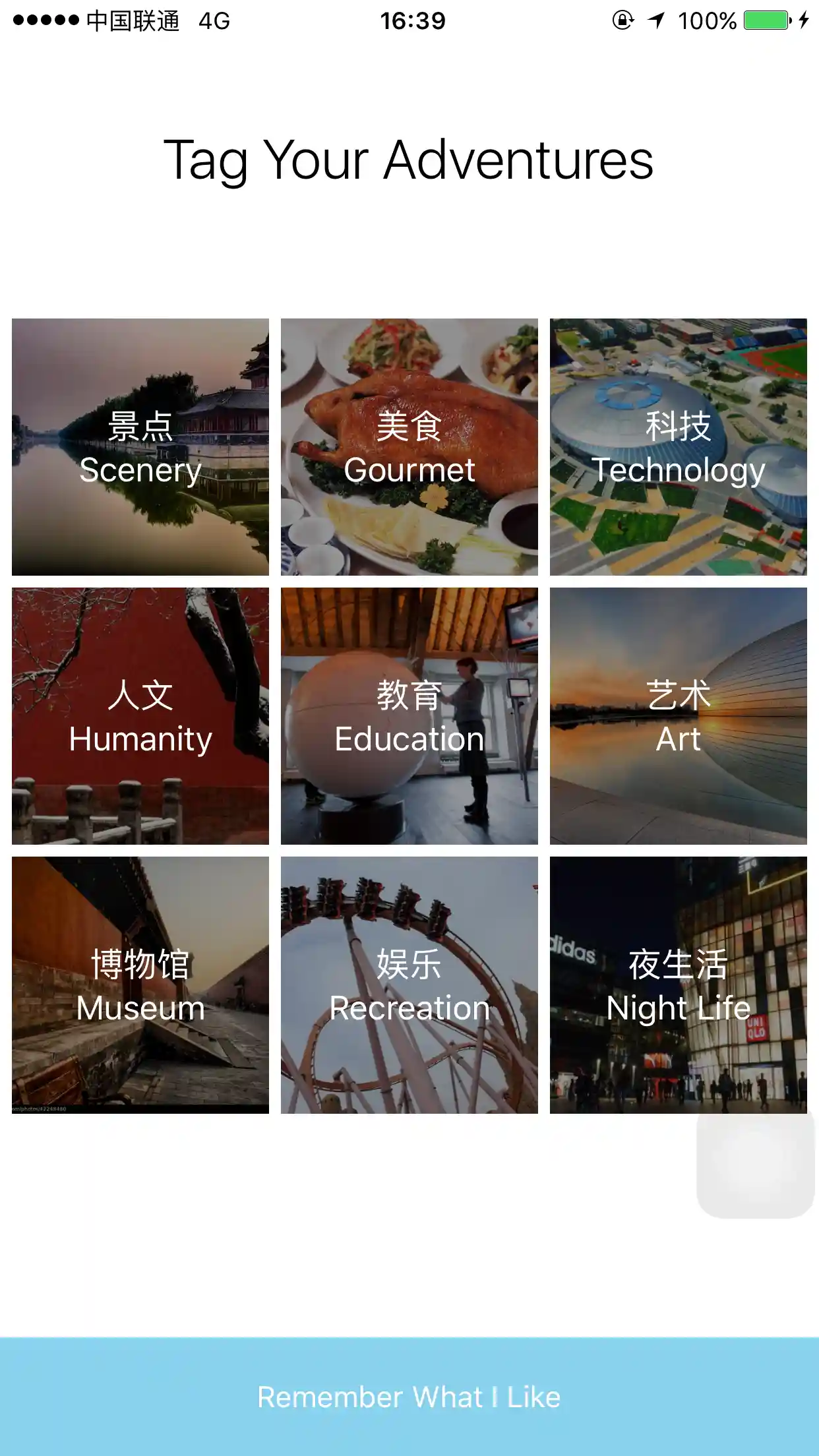Pick the Technology tag tile
Image resolution: width=819 pixels, height=1456 pixels.
pyautogui.click(x=679, y=447)
